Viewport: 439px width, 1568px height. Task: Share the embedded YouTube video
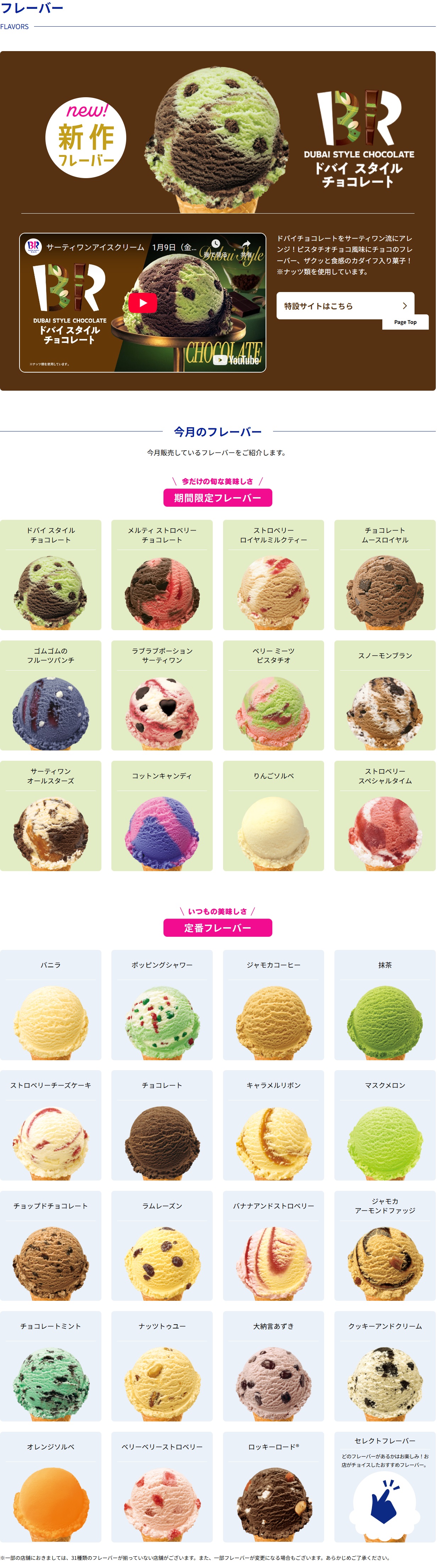pyautogui.click(x=246, y=247)
